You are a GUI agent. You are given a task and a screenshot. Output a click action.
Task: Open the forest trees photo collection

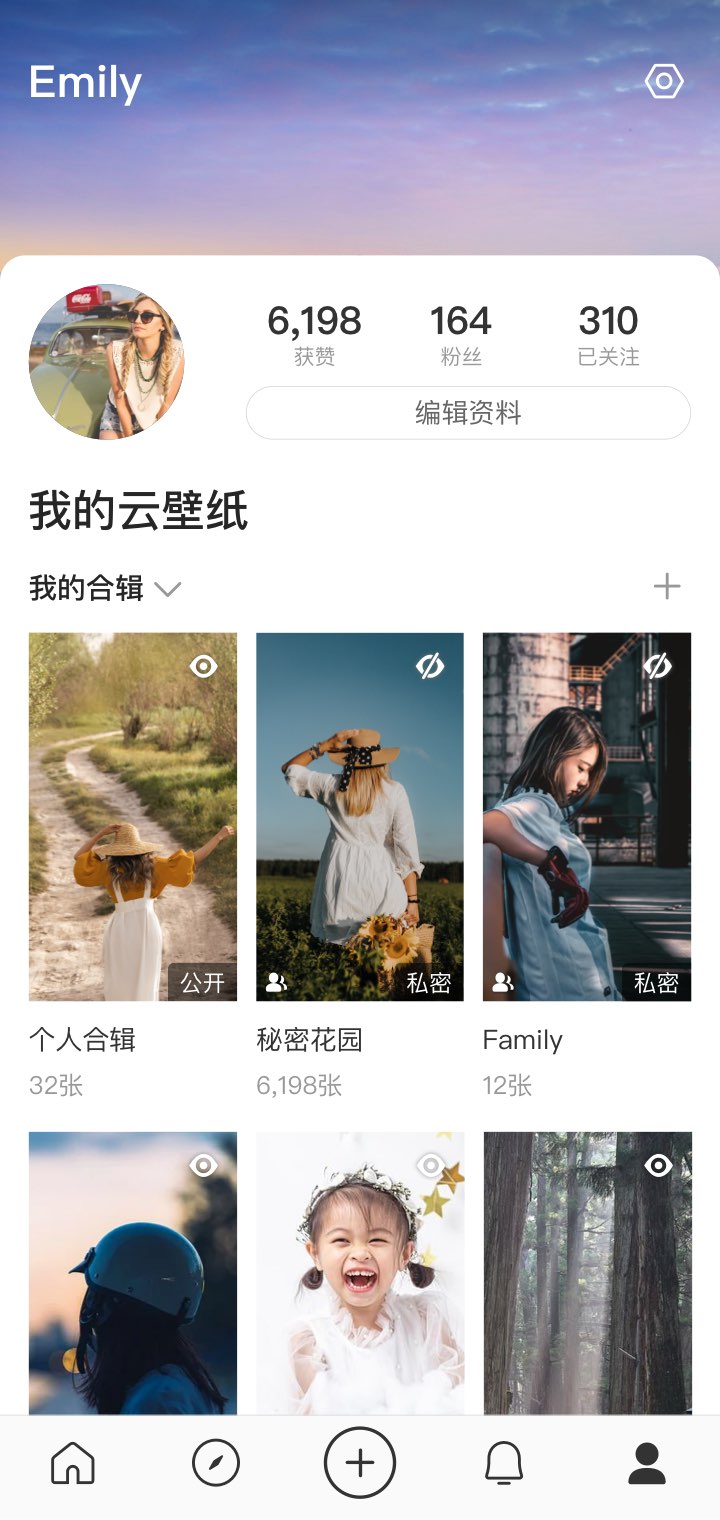587,1272
